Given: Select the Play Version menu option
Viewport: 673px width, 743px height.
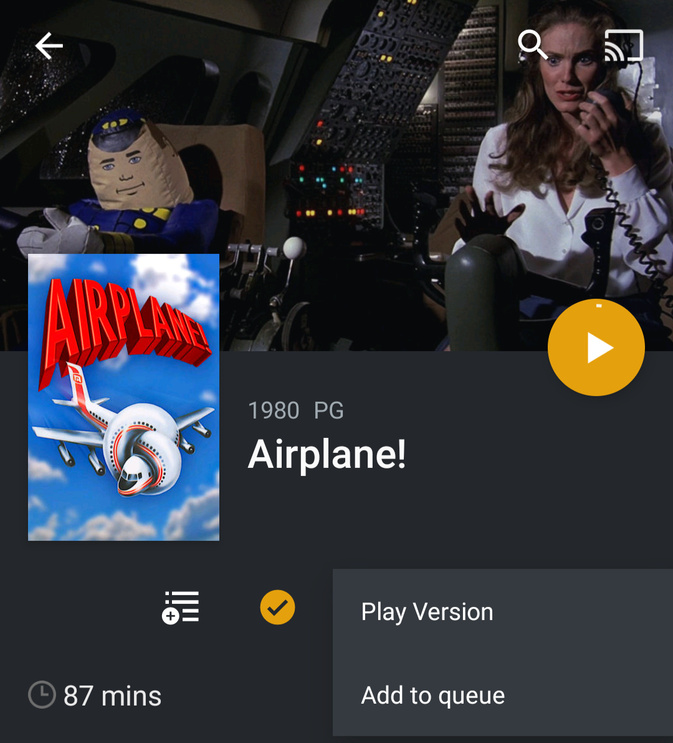Looking at the screenshot, I should point(427,612).
